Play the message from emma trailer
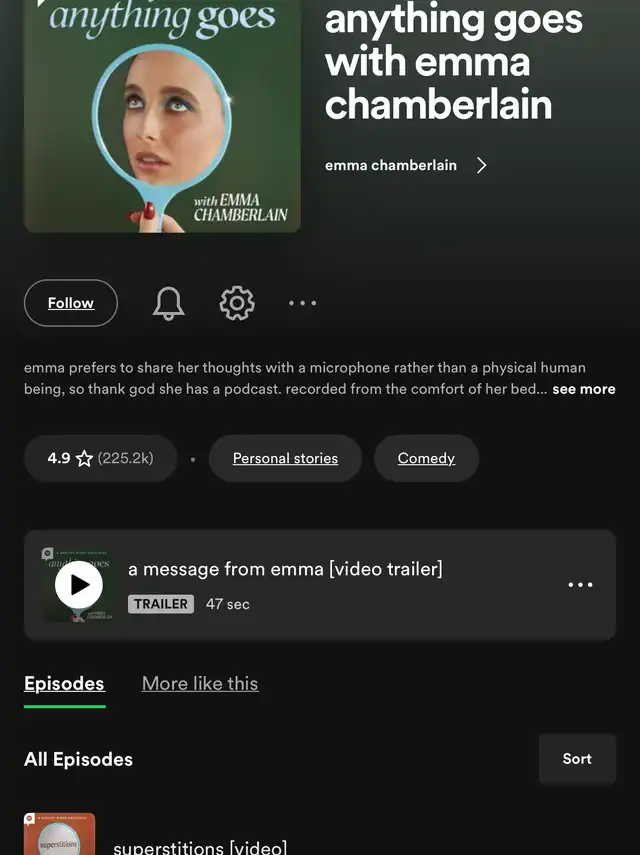Viewport: 640px width, 855px height. pyautogui.click(x=79, y=585)
